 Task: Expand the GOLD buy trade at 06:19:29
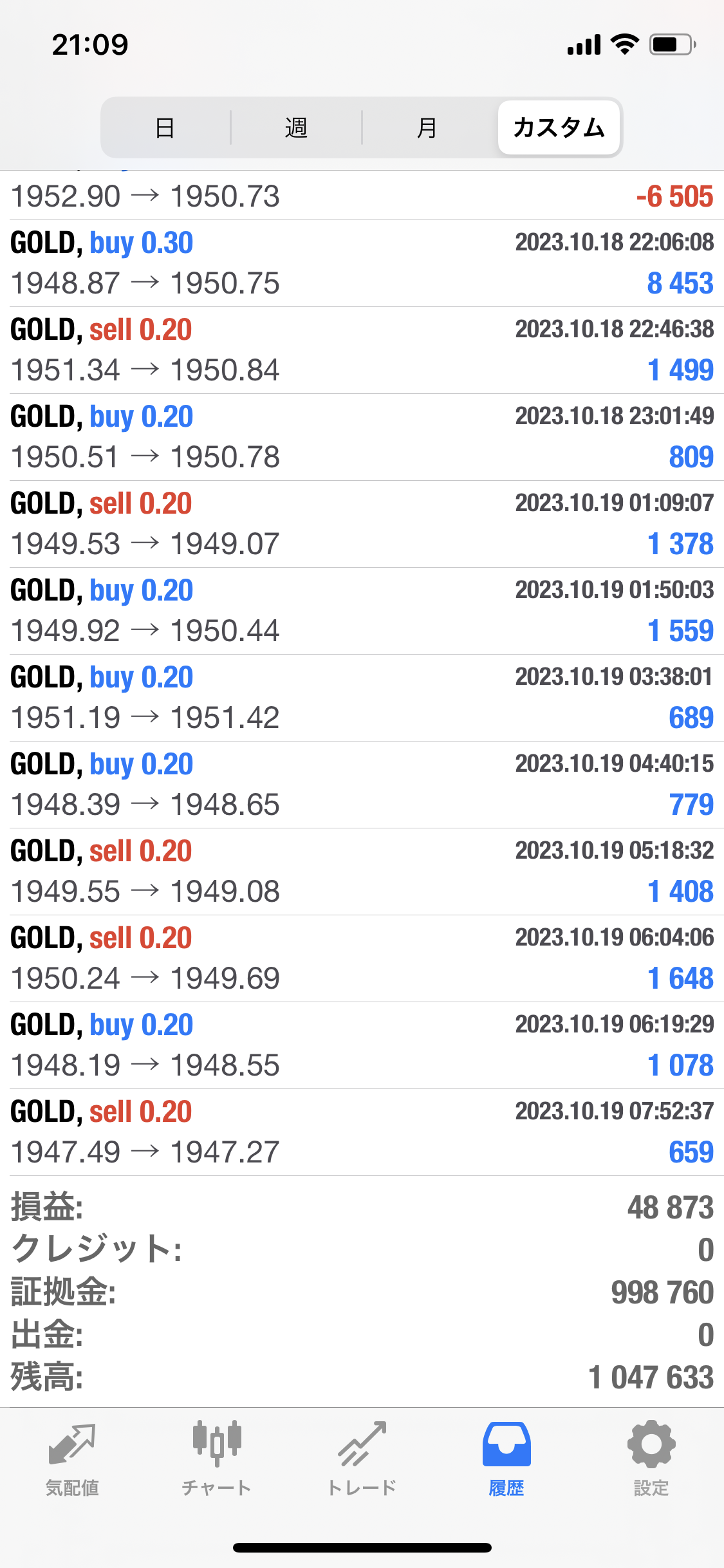[x=362, y=1045]
